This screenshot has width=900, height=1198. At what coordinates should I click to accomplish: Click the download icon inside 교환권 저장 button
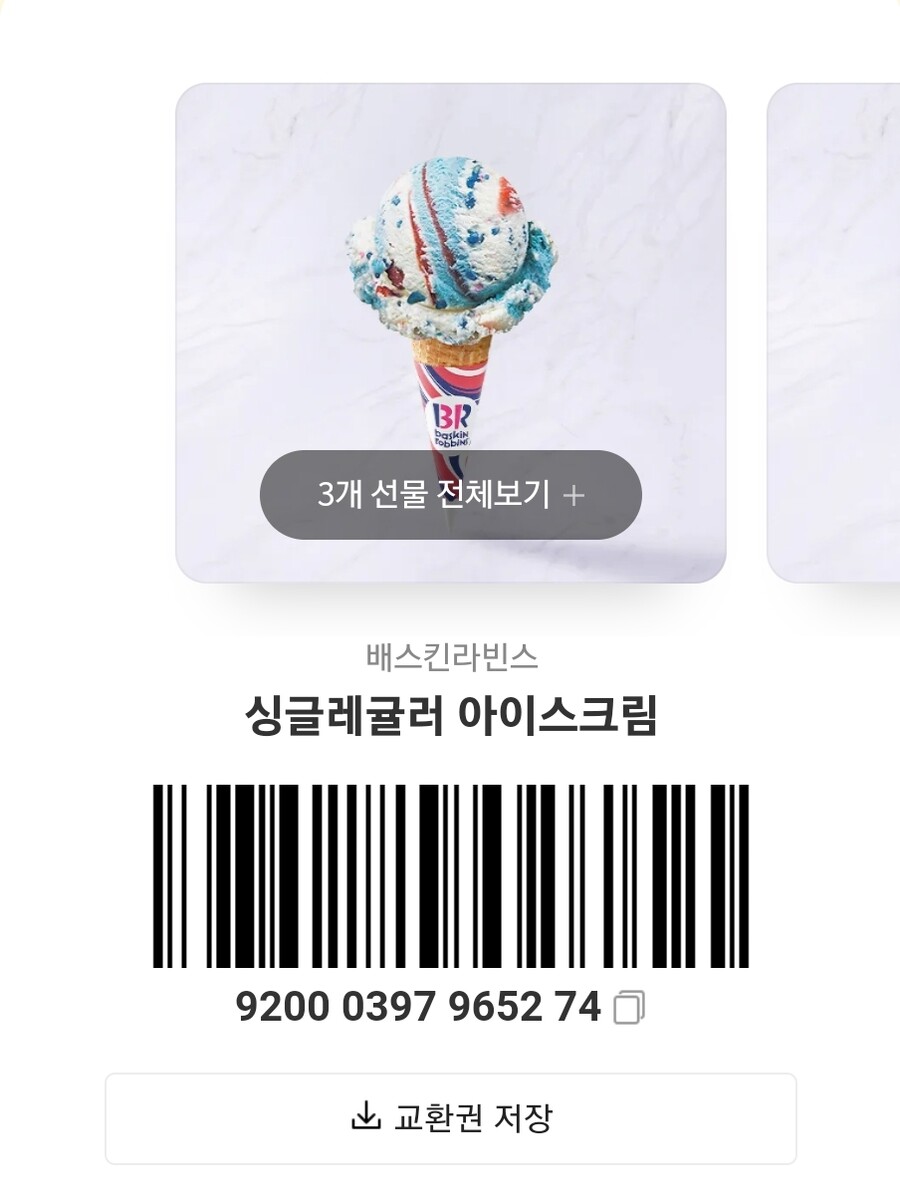tap(365, 1113)
